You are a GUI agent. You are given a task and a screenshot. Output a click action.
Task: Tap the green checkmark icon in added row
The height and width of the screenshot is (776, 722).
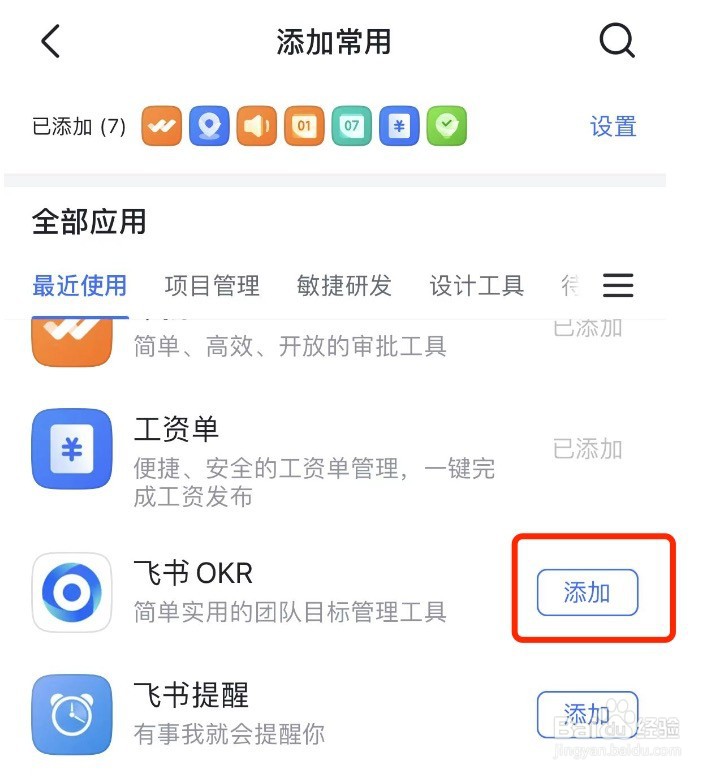[x=446, y=126]
